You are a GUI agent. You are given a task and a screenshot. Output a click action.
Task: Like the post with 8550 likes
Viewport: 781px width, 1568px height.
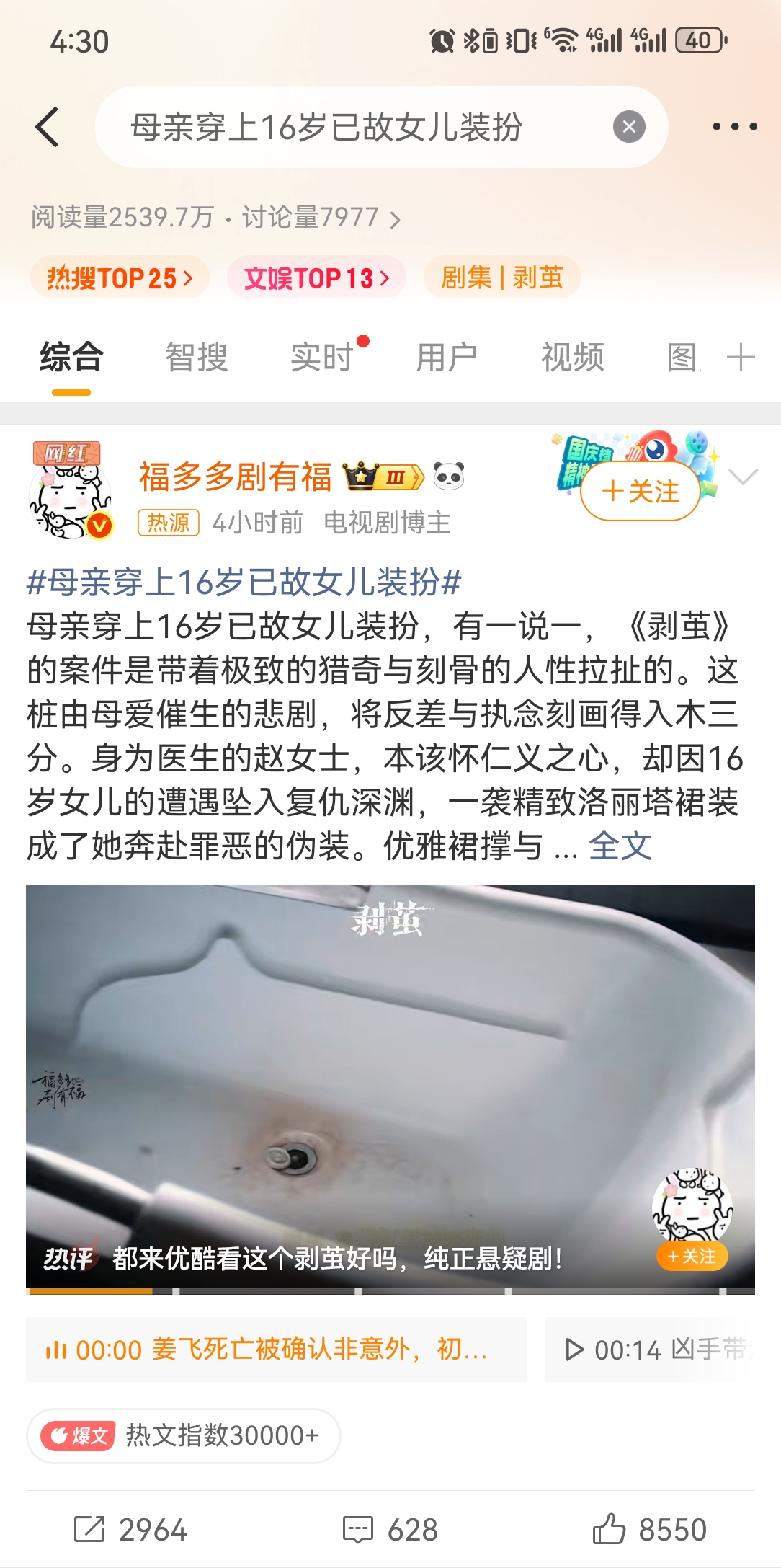(x=649, y=1529)
